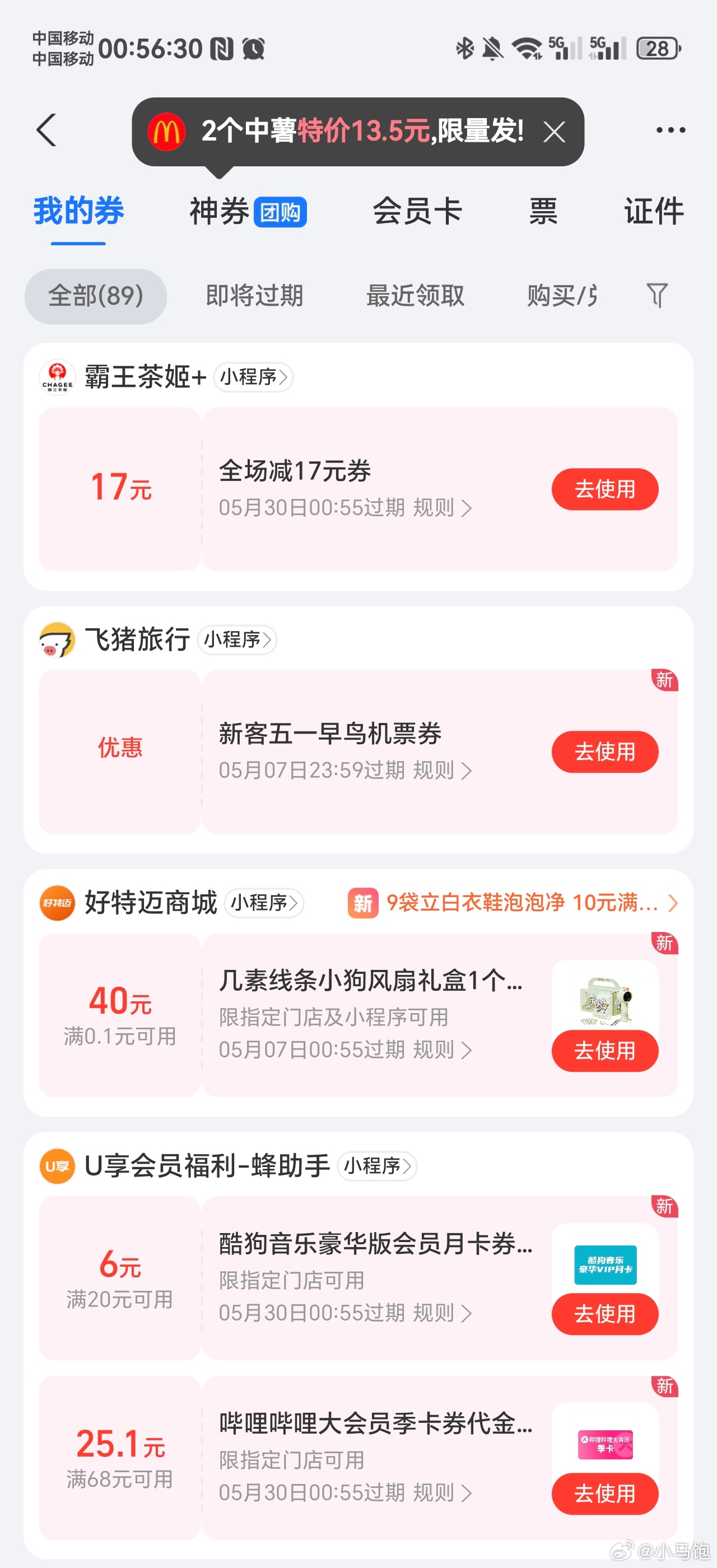Open the 好特迈商城 mini program
The height and width of the screenshot is (1568, 717).
[263, 903]
